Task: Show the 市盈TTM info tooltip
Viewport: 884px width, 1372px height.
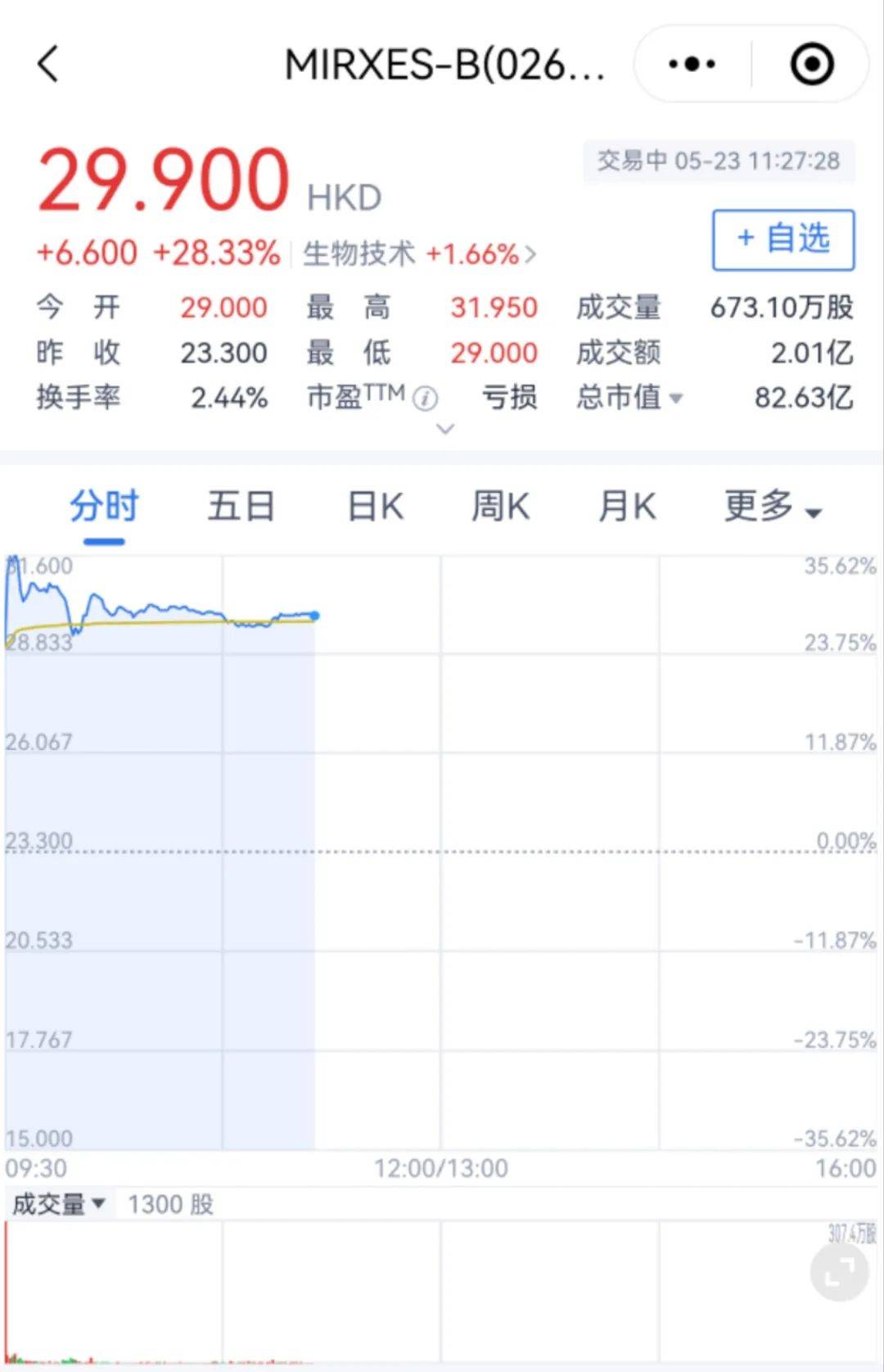Action: click(x=425, y=399)
